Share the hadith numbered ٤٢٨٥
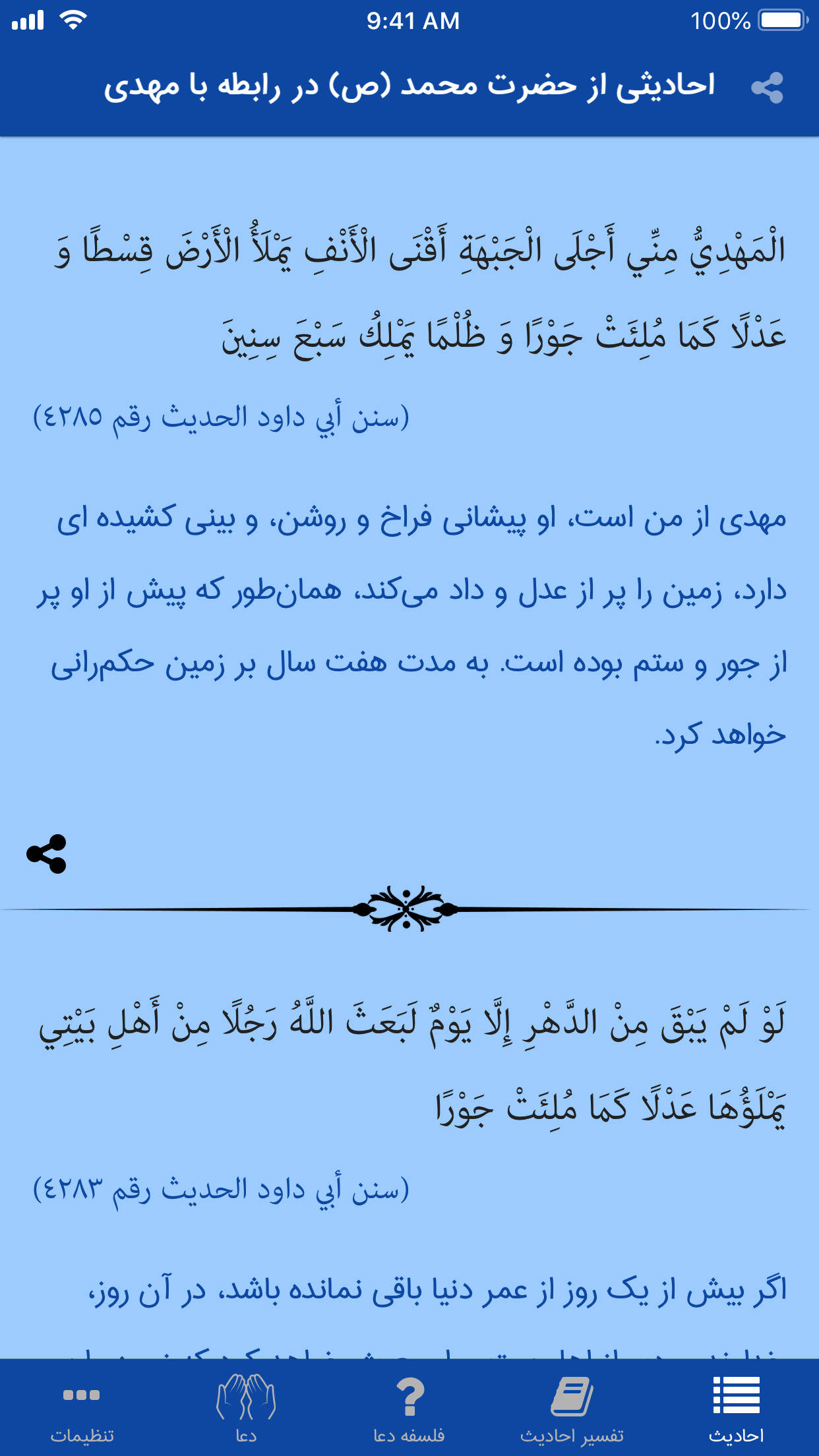 tap(46, 854)
